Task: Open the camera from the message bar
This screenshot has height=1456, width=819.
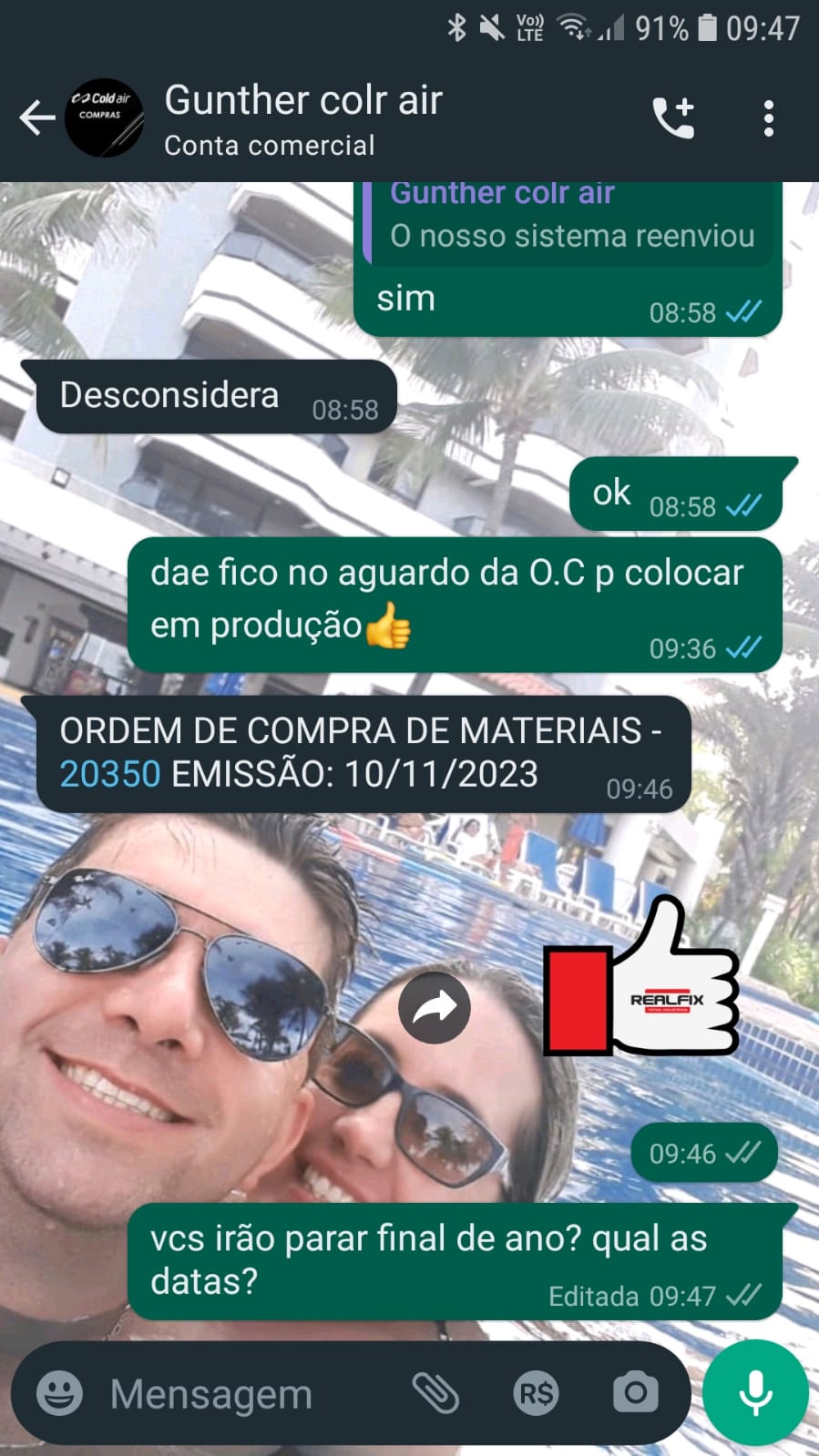Action: coord(635,1393)
